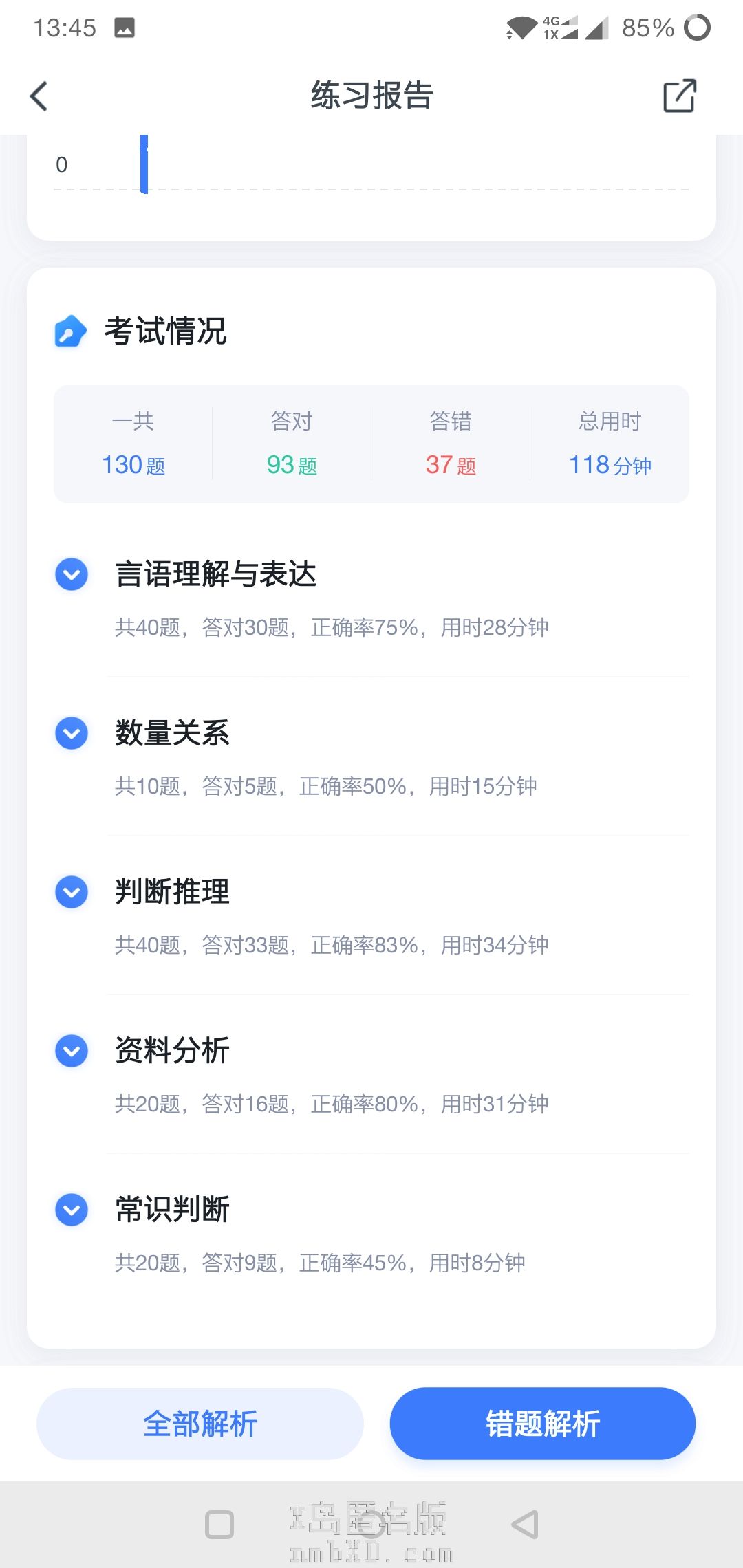Tap the system back triangle
Viewport: 743px width, 1568px height.
tap(525, 1525)
